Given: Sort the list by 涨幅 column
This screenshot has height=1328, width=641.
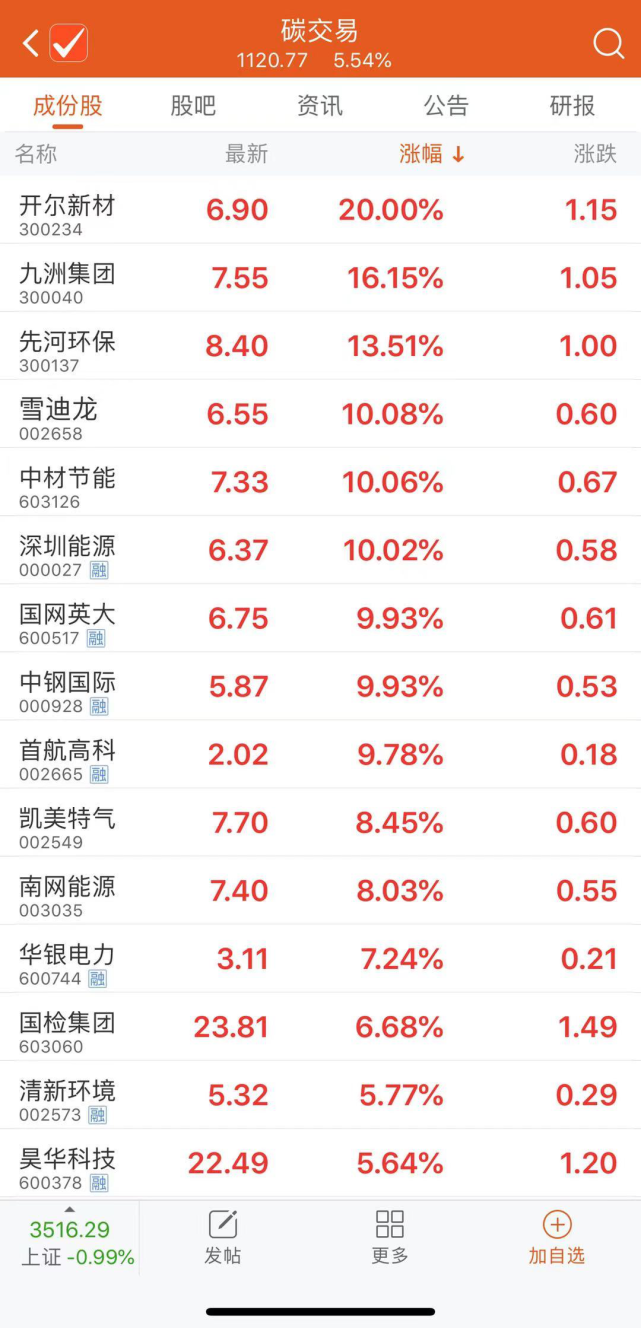Looking at the screenshot, I should pyautogui.click(x=432, y=154).
